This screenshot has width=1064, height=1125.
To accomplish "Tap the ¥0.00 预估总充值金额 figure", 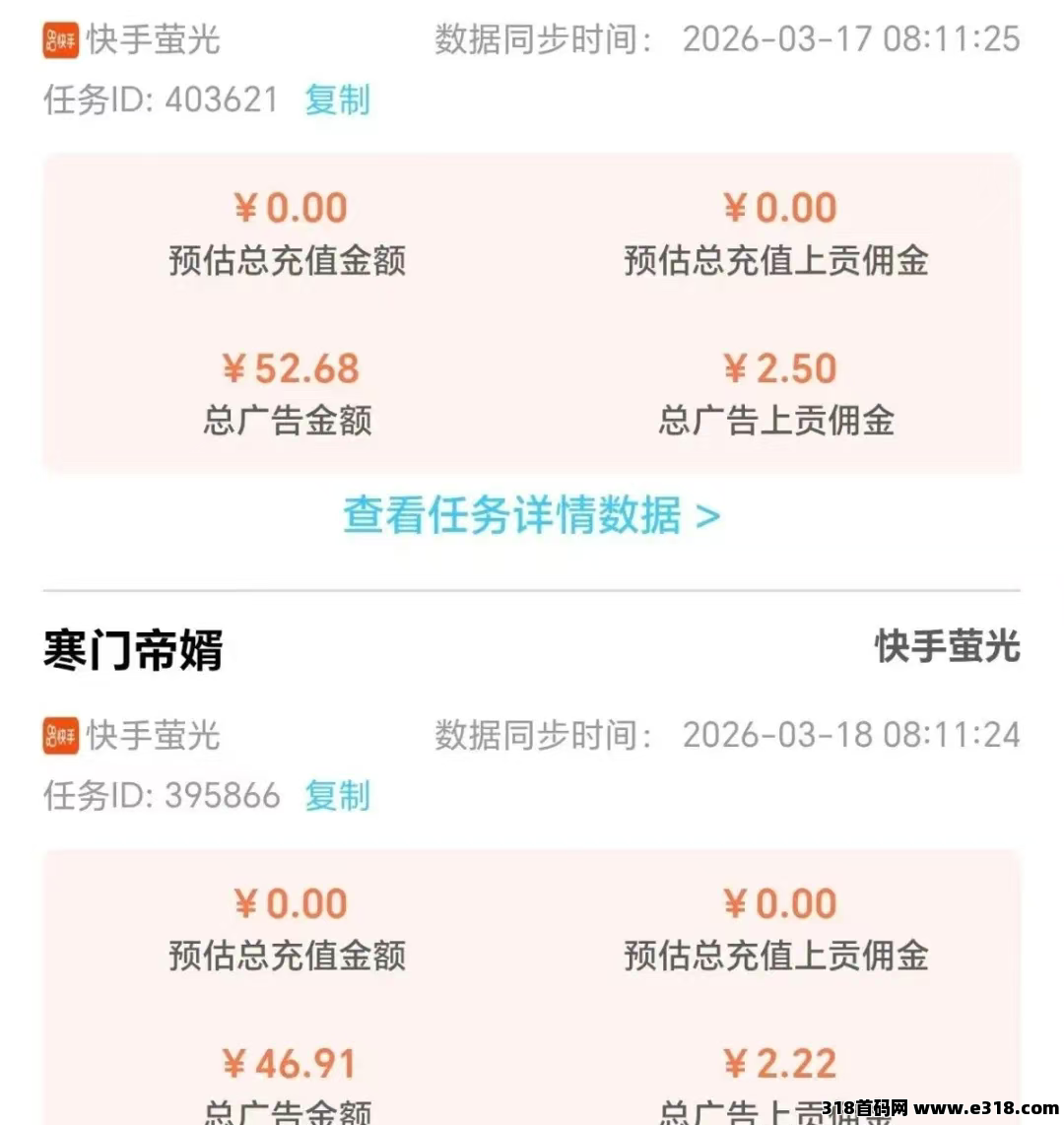I will (x=286, y=207).
